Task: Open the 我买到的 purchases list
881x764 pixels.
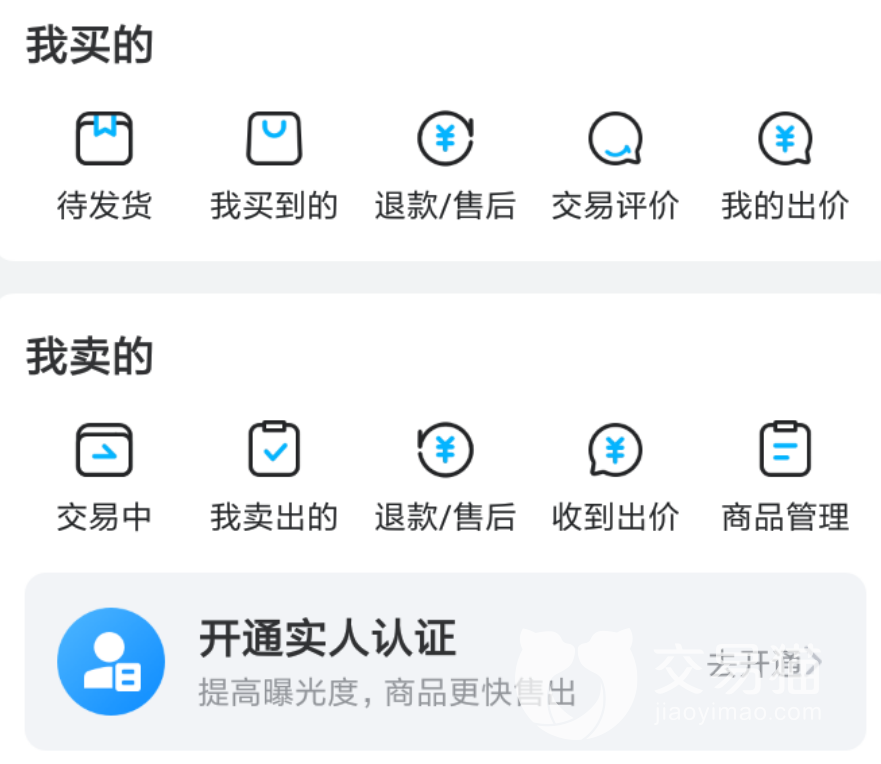Action: pos(274,163)
